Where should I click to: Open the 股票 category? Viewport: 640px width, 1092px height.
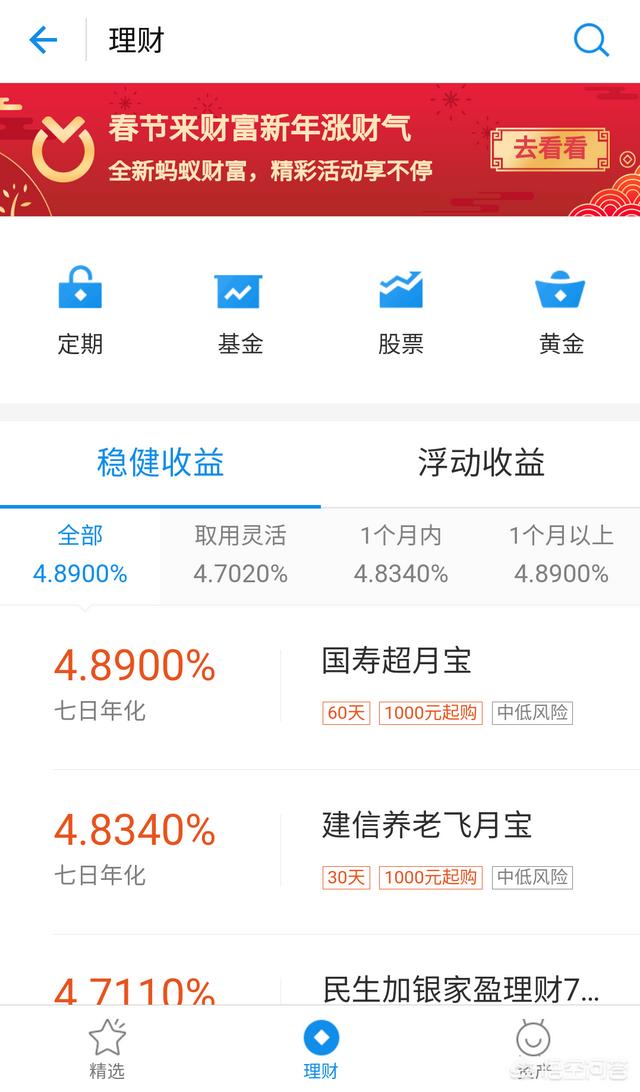pos(400,309)
